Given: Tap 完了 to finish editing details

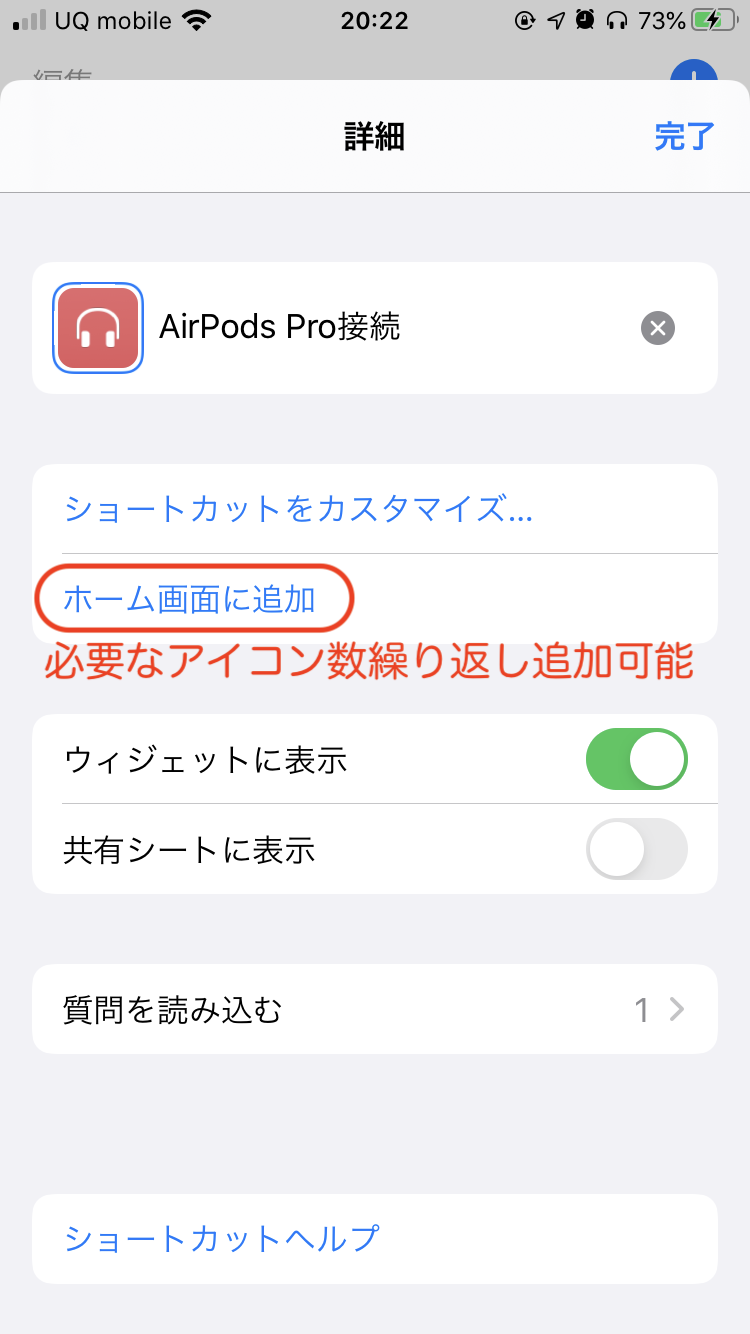Looking at the screenshot, I should click(x=684, y=136).
